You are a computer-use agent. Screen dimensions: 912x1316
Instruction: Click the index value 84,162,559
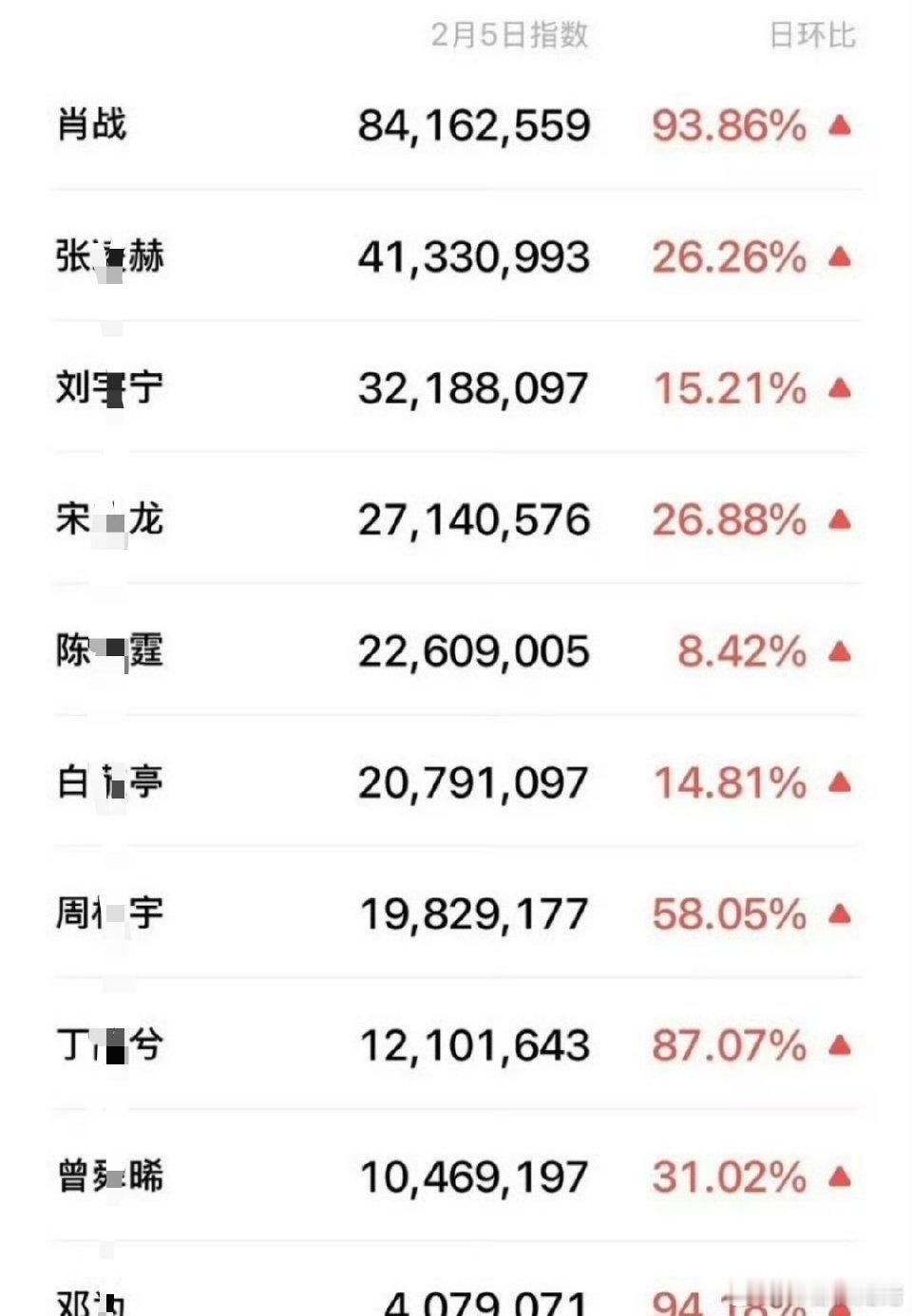[x=475, y=125]
